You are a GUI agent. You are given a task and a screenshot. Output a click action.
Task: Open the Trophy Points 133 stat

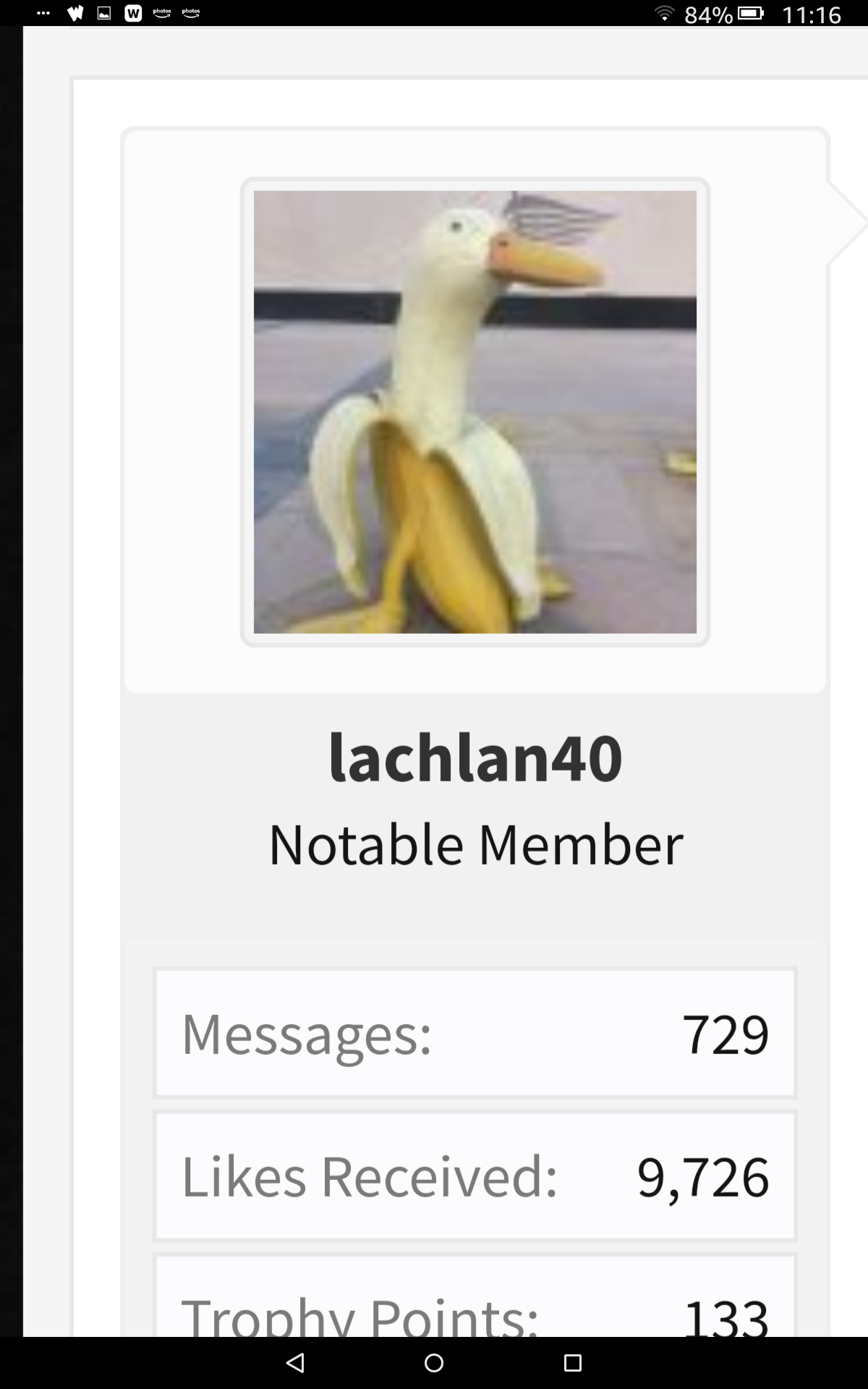475,1296
